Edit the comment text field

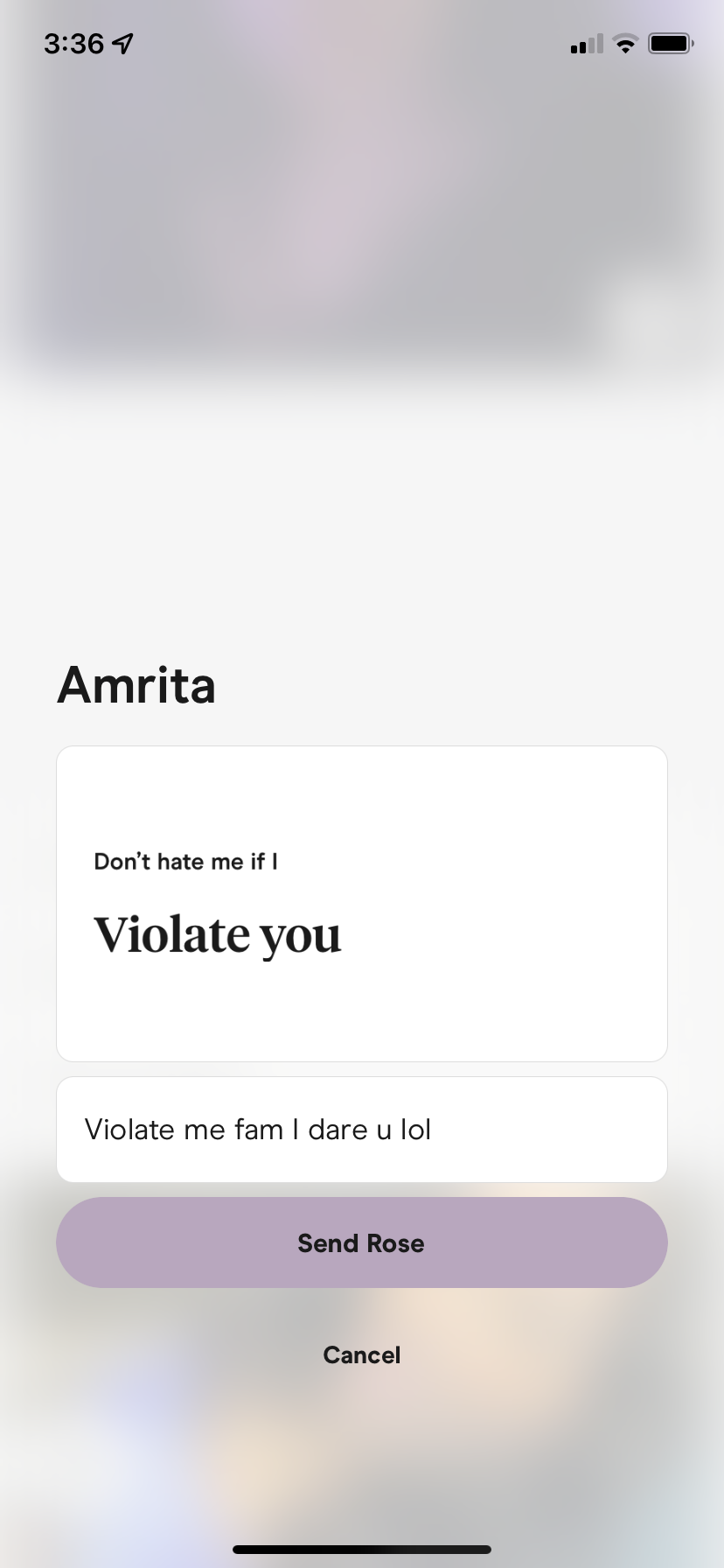point(362,1130)
